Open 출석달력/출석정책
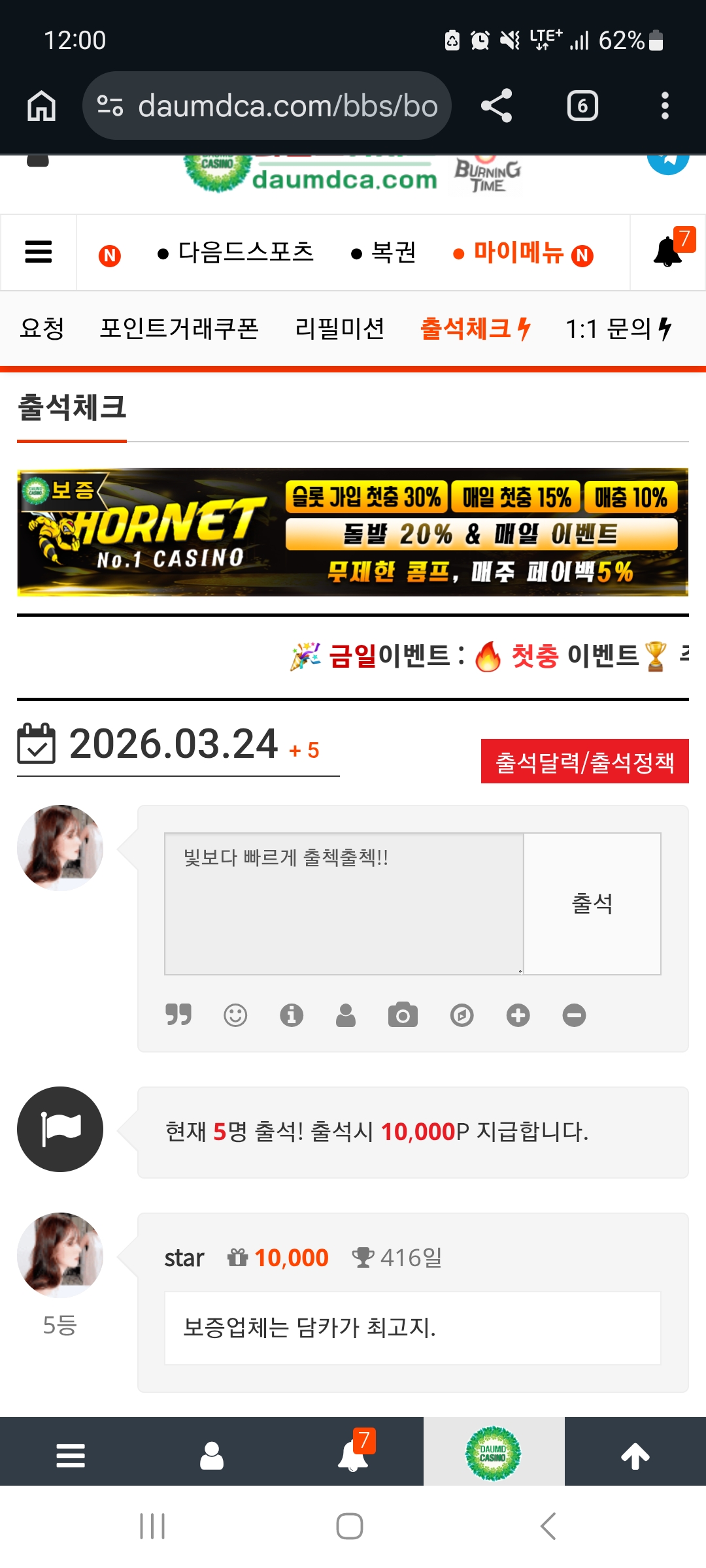This screenshot has width=706, height=1568. tap(584, 761)
